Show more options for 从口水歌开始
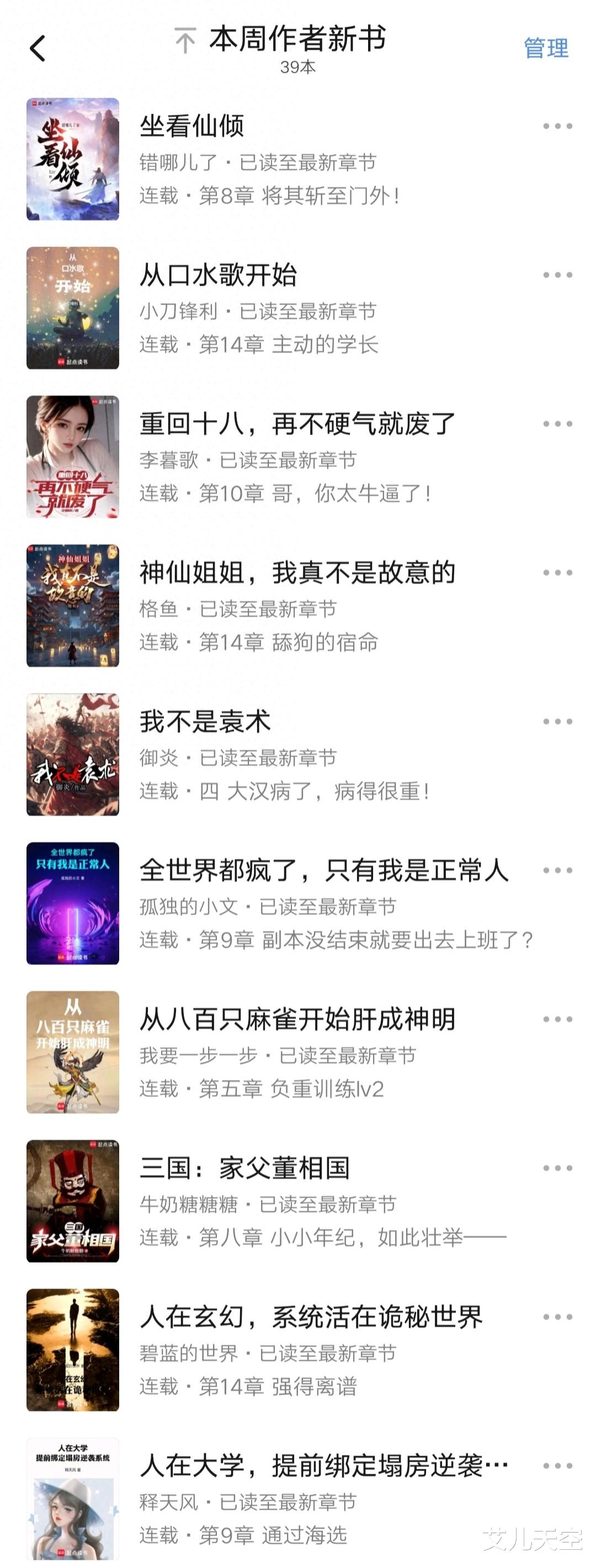The image size is (596, 1568). 557,275
